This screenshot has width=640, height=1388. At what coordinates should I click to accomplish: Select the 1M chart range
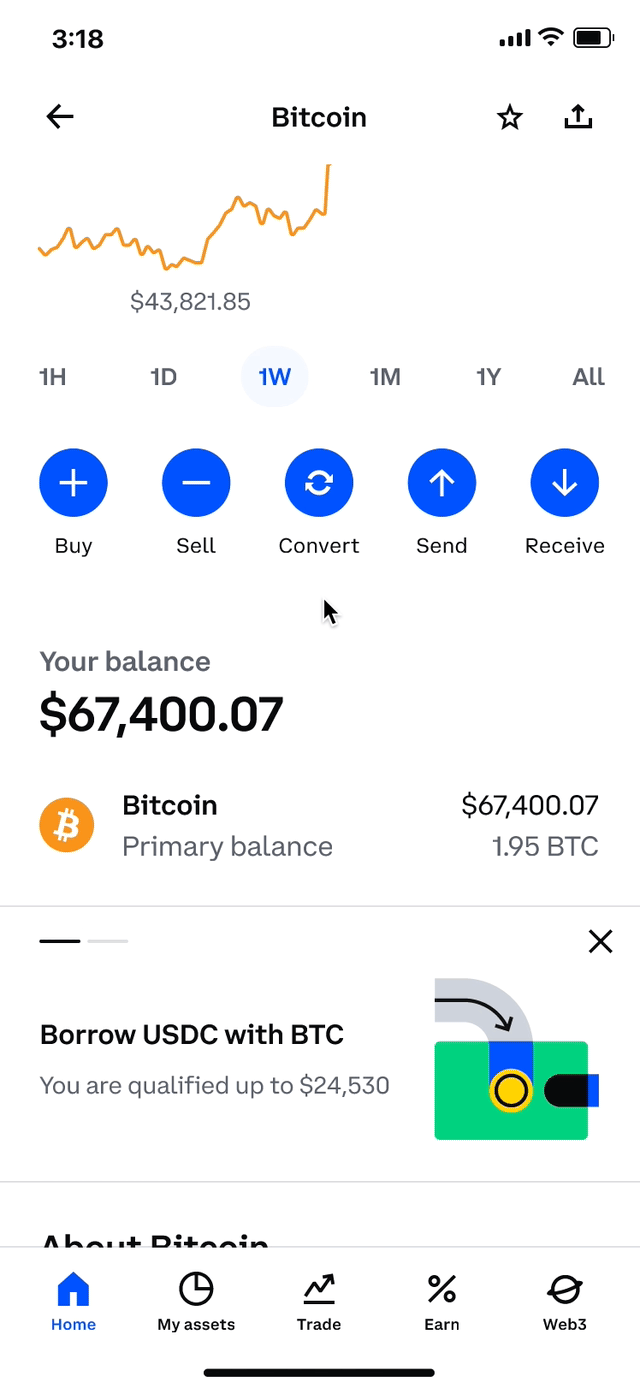point(385,377)
